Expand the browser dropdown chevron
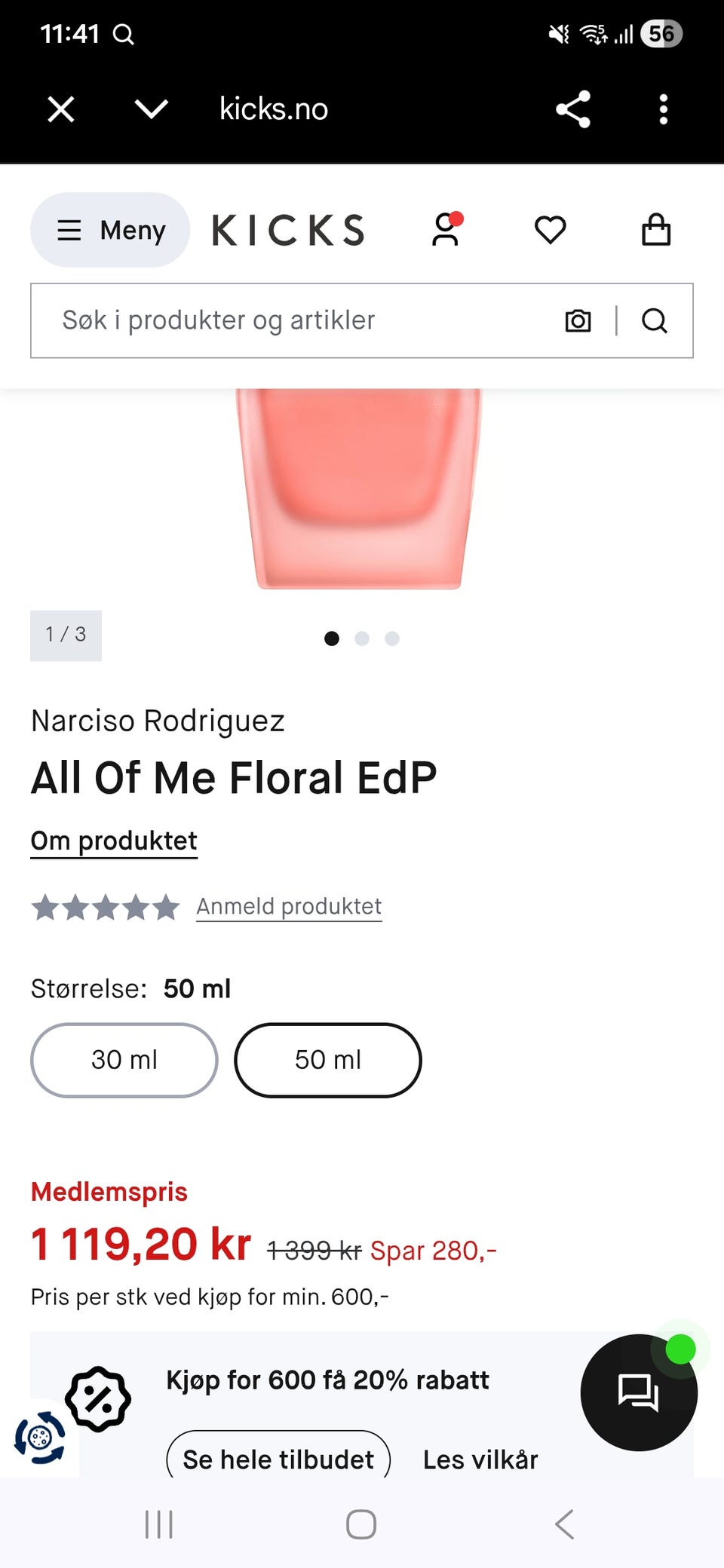This screenshot has width=724, height=1568. [152, 109]
